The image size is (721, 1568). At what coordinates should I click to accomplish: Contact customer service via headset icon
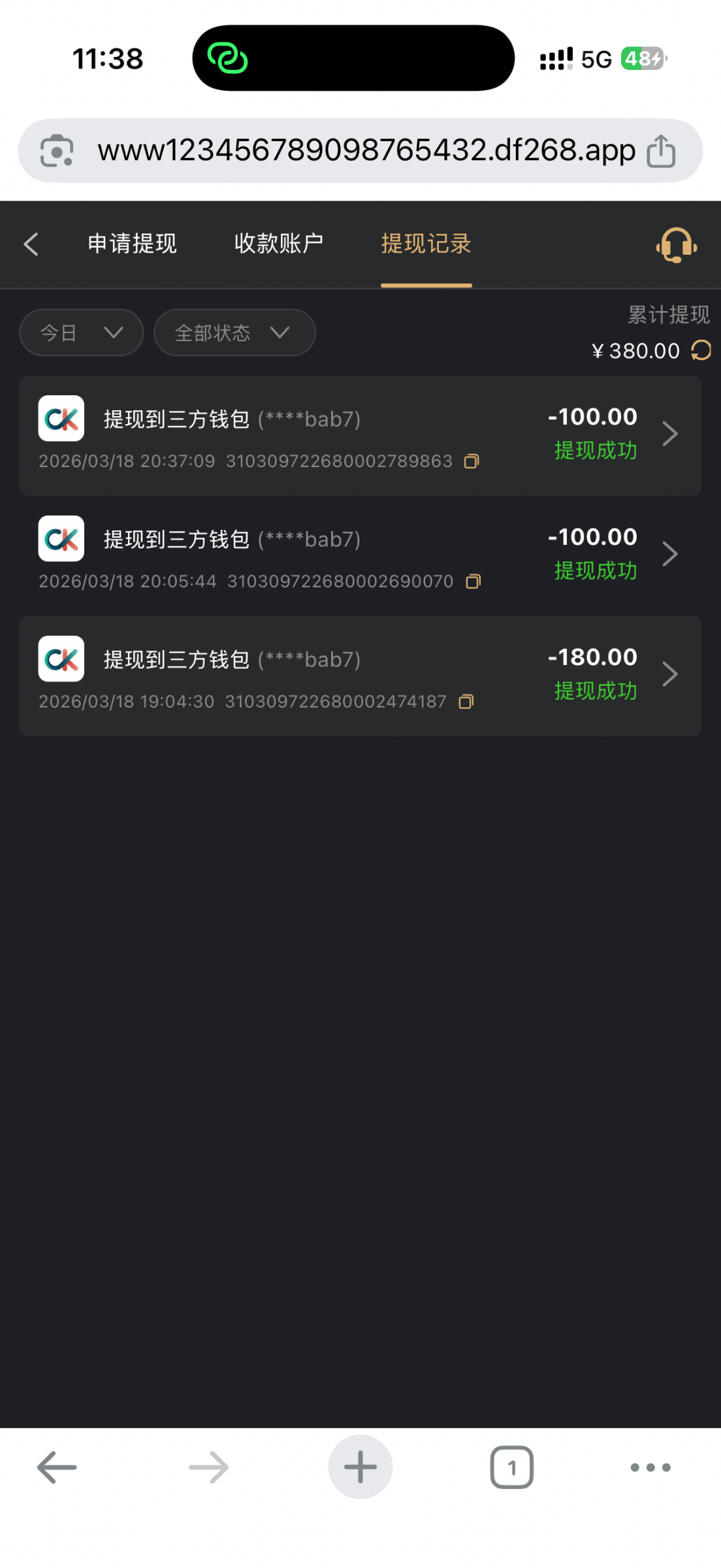click(x=676, y=246)
